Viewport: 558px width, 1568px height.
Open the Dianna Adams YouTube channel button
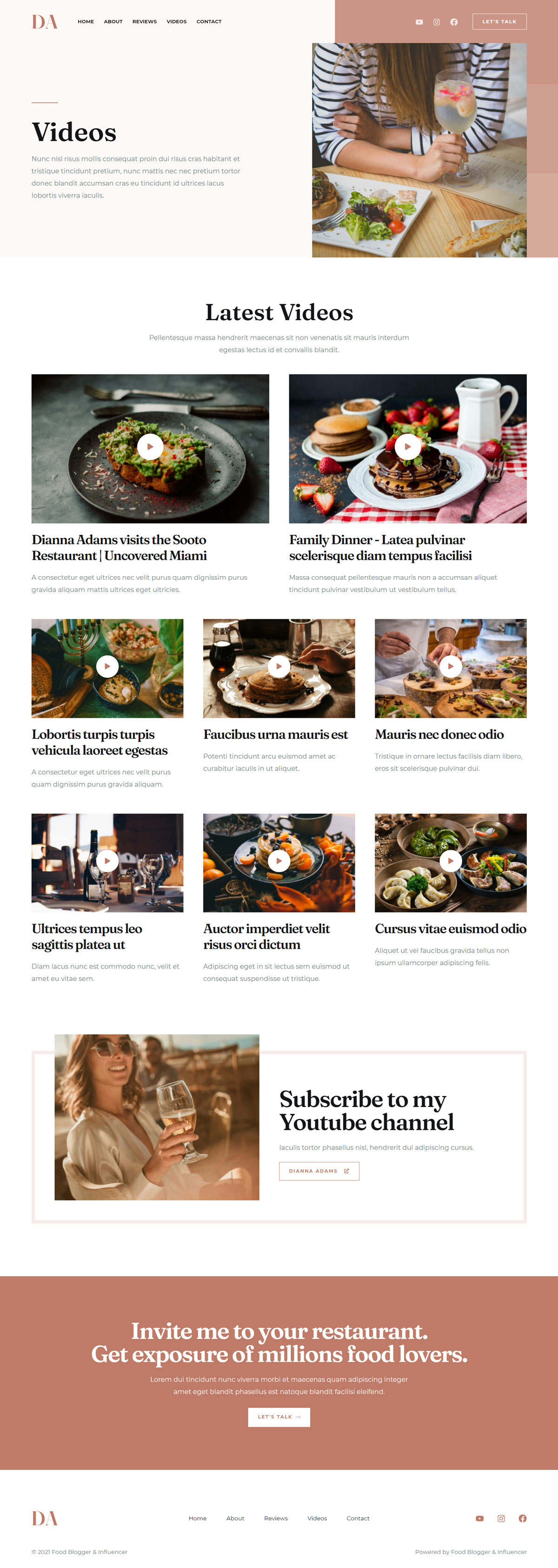(x=319, y=1170)
